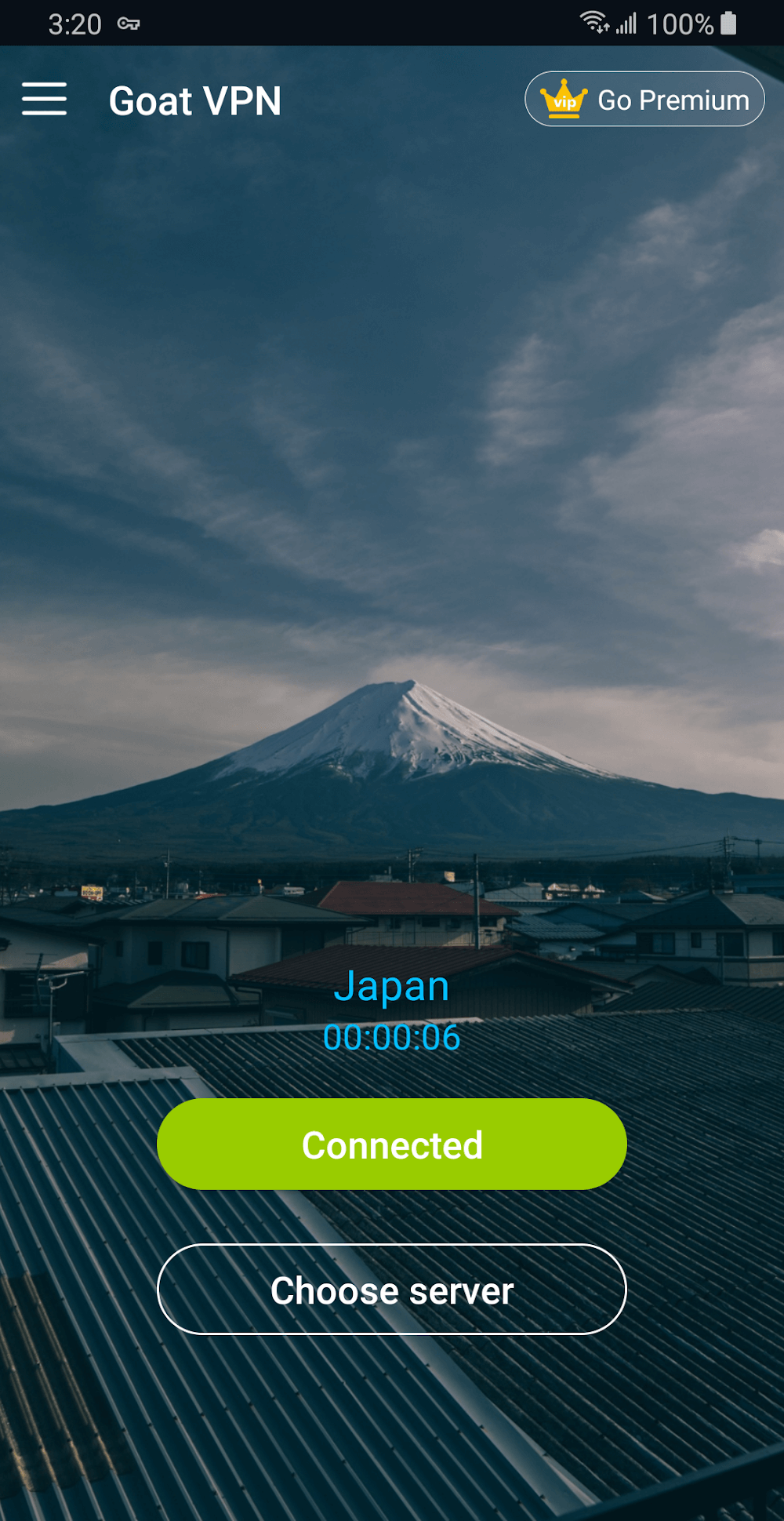This screenshot has height=1521, width=784.
Task: Tap the Go Premium VIP button
Action: click(x=644, y=100)
